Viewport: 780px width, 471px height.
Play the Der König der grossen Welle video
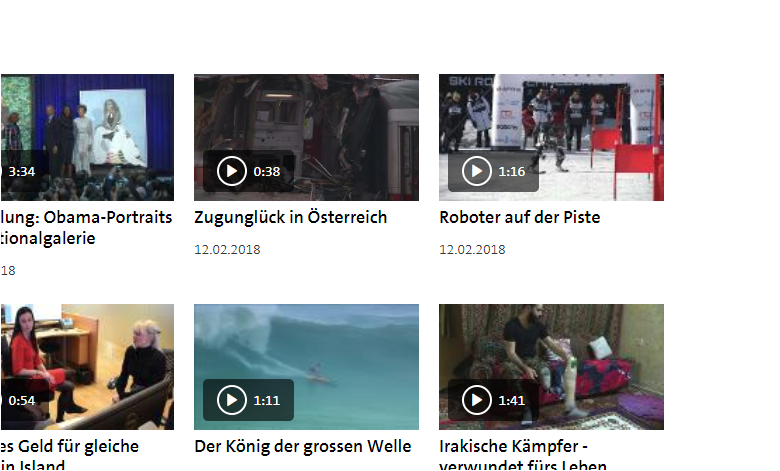tap(231, 401)
